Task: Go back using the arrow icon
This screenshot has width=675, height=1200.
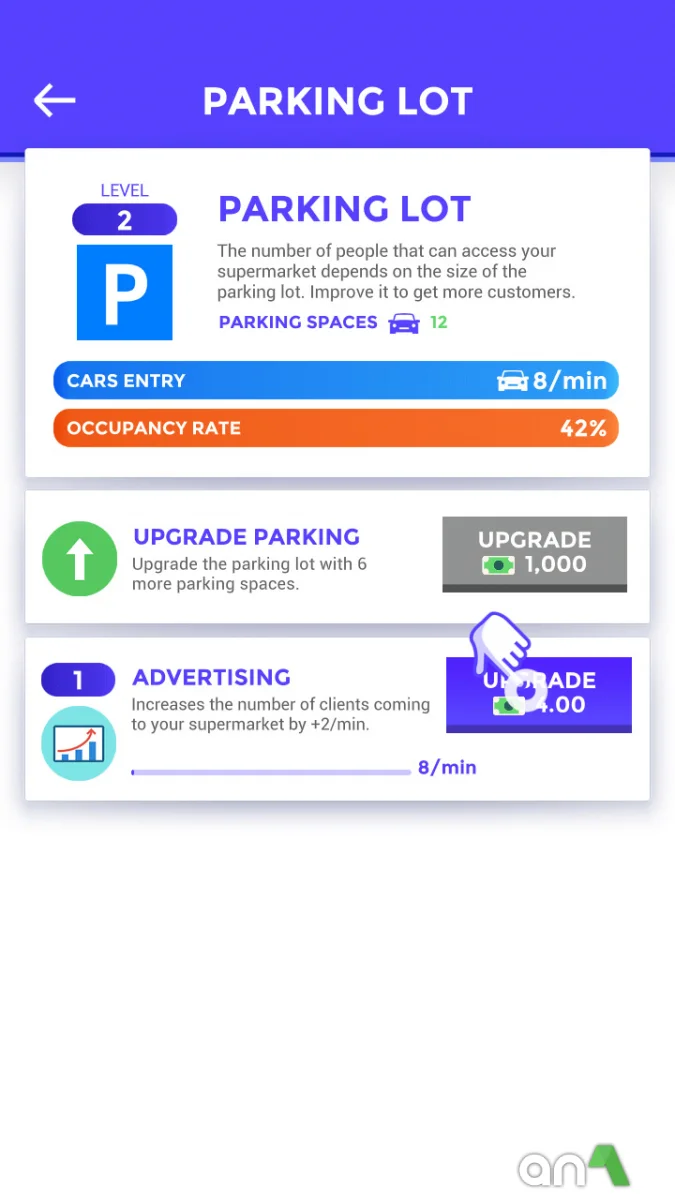Action: pos(55,100)
